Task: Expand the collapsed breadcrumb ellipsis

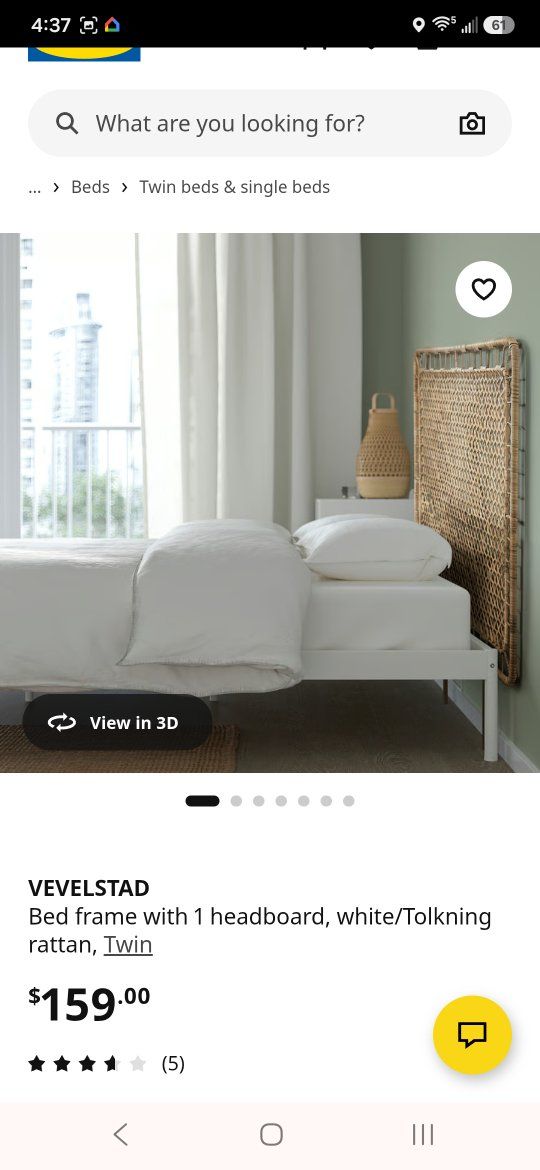Action: tap(34, 187)
